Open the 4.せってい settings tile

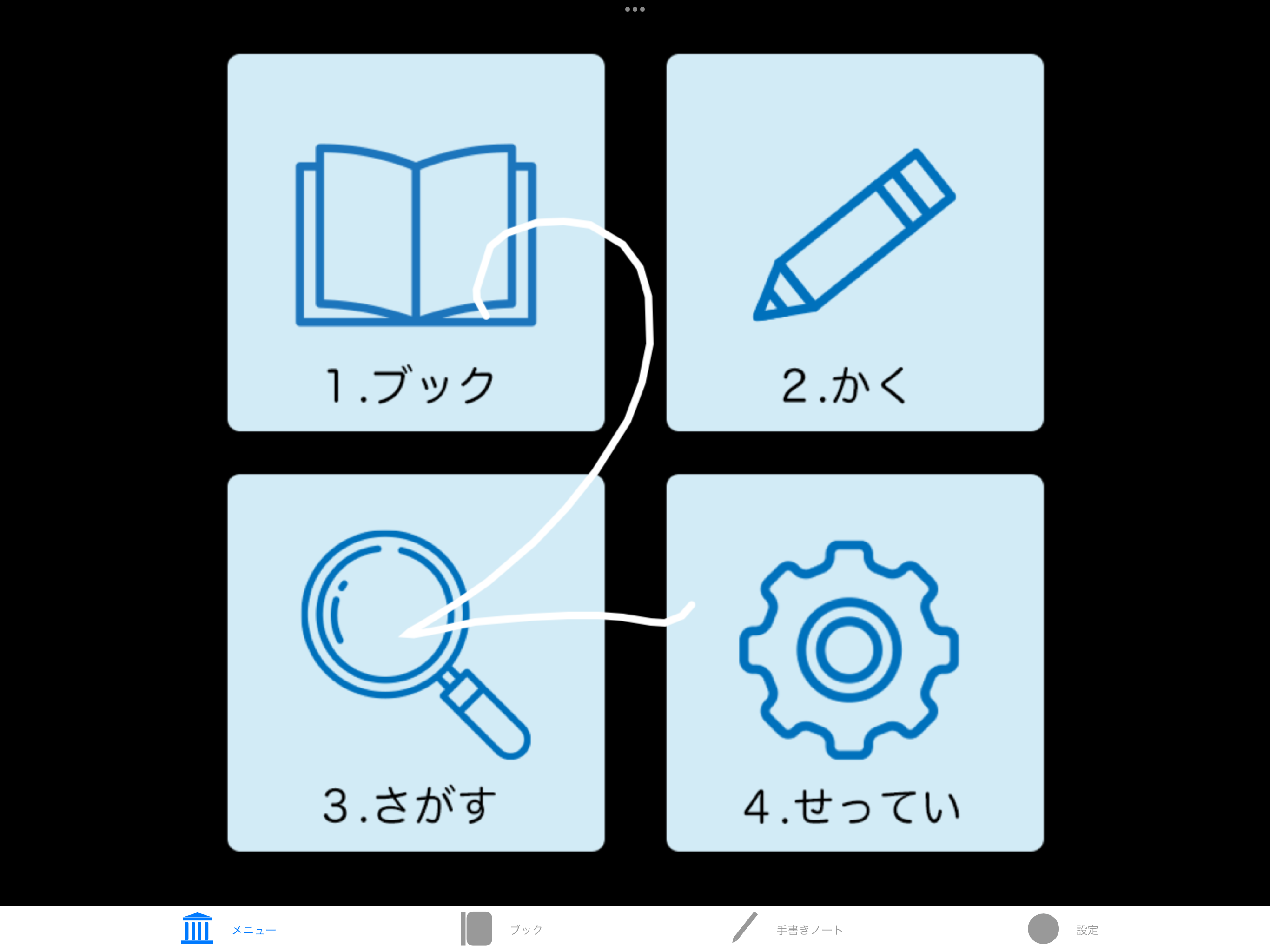coord(854,662)
